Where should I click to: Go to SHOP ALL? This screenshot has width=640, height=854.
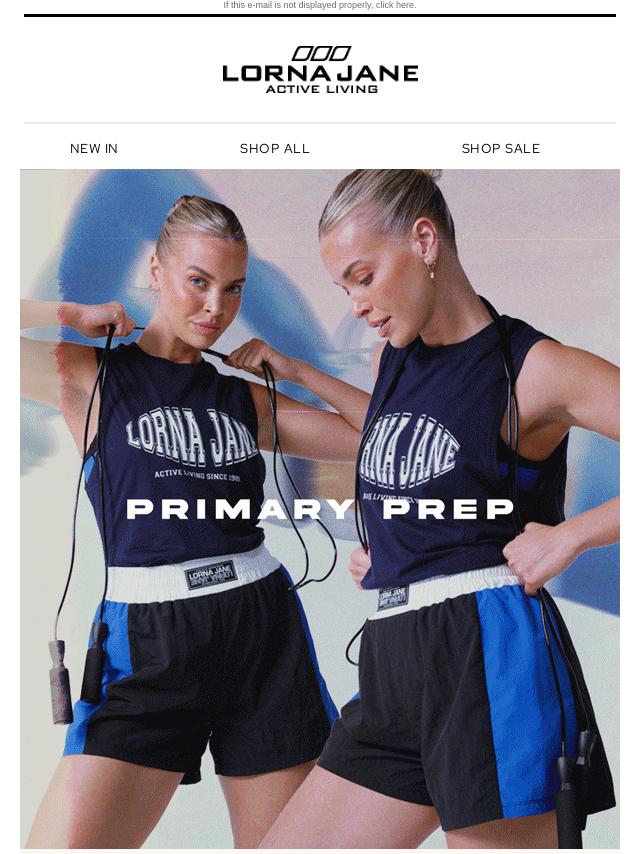tap(275, 149)
